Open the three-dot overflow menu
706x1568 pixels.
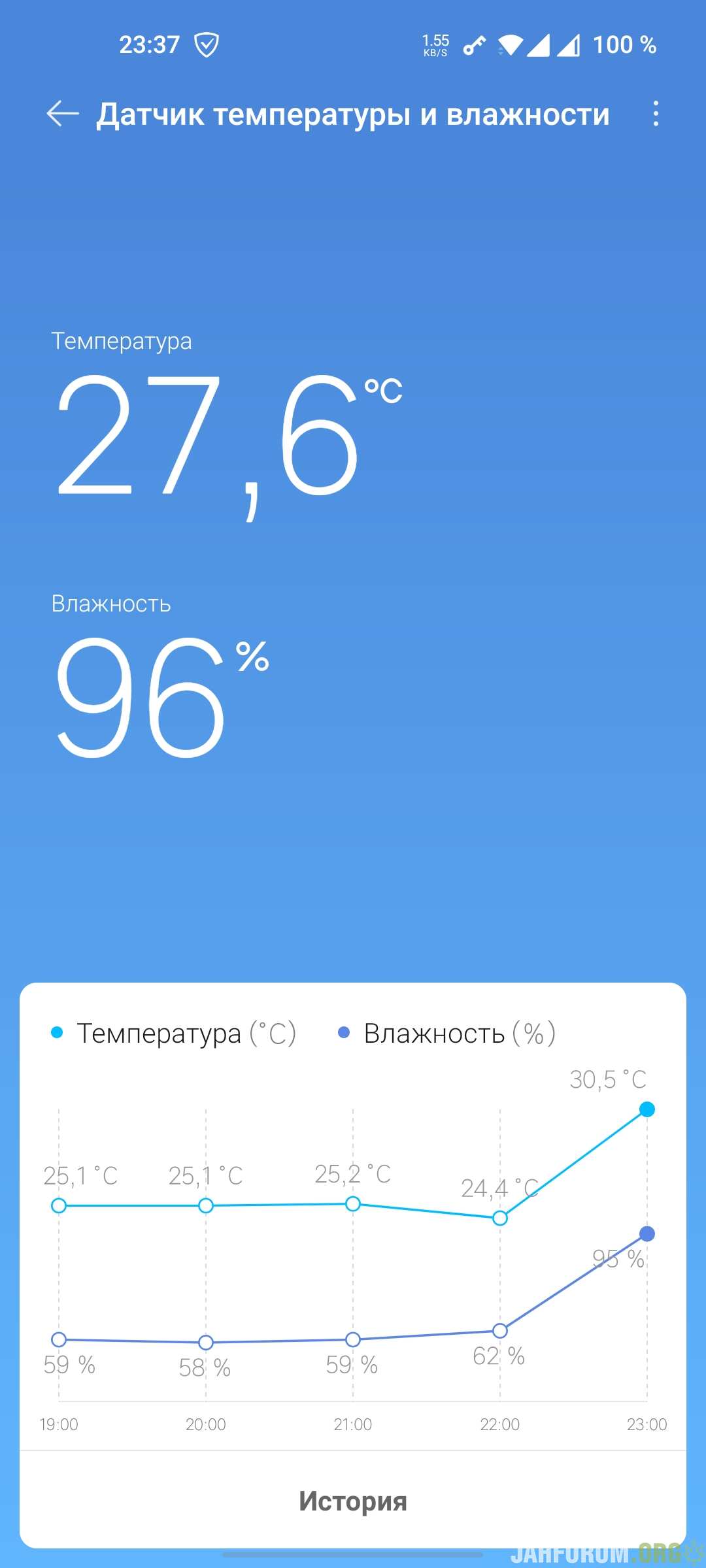[x=656, y=114]
